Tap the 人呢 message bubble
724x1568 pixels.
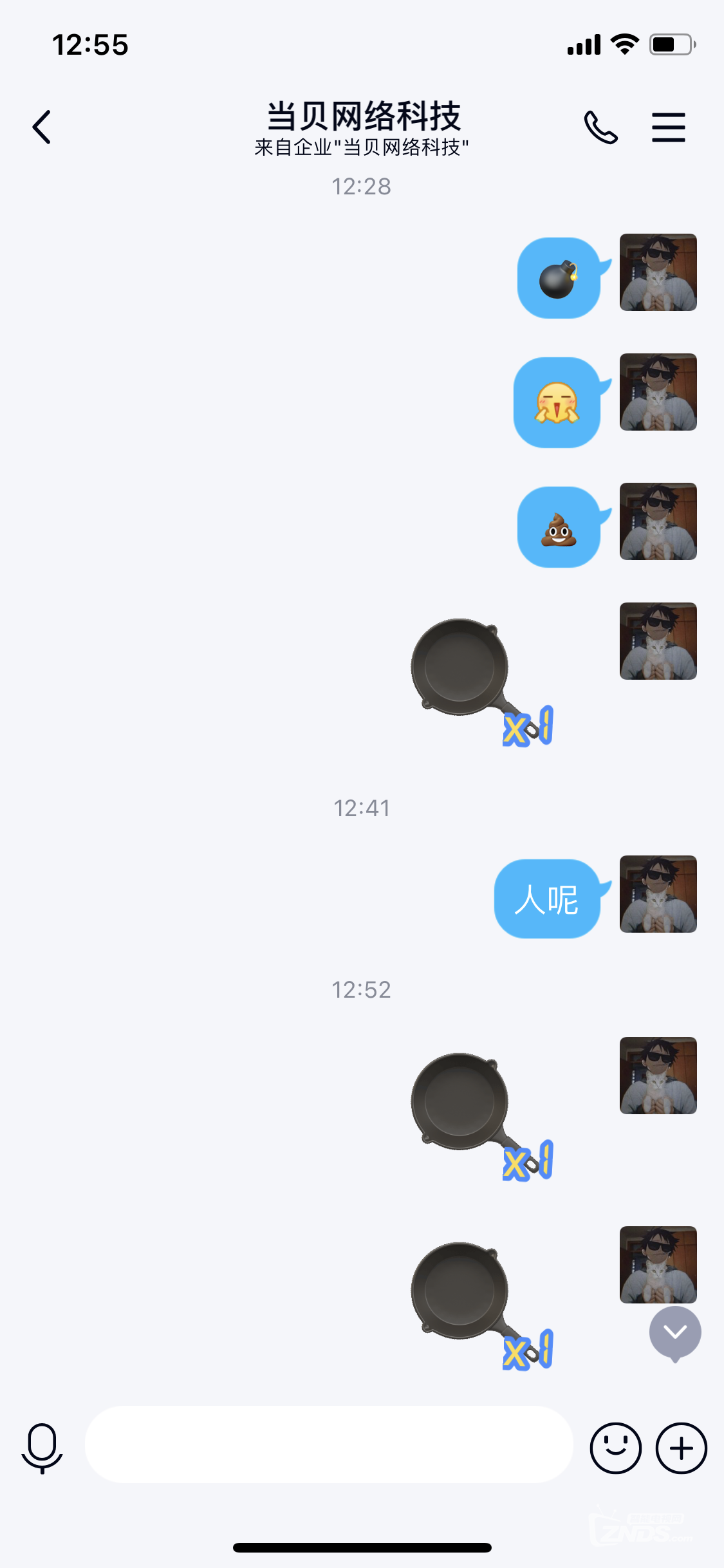click(547, 899)
